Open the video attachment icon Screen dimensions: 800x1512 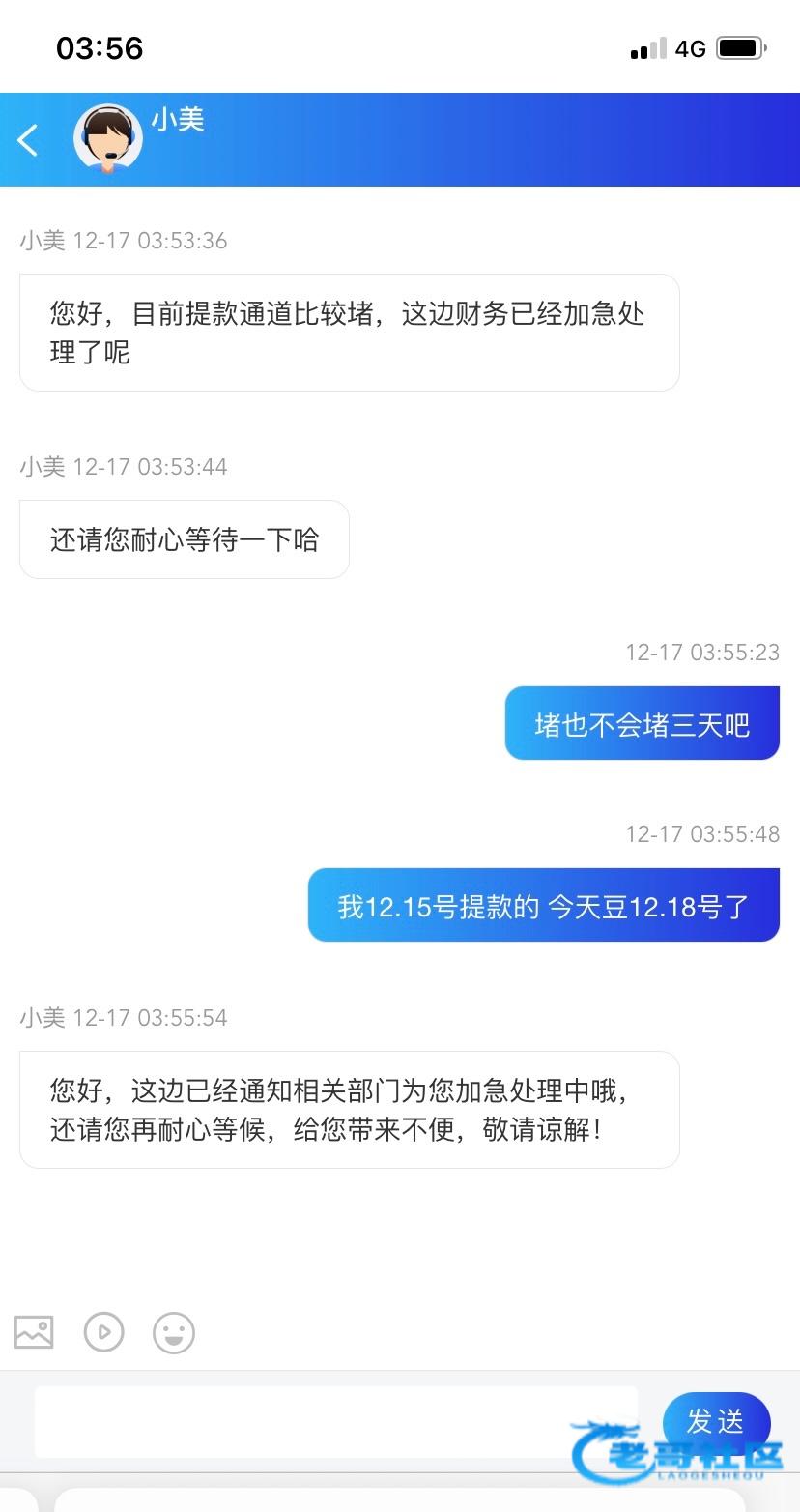(103, 1332)
